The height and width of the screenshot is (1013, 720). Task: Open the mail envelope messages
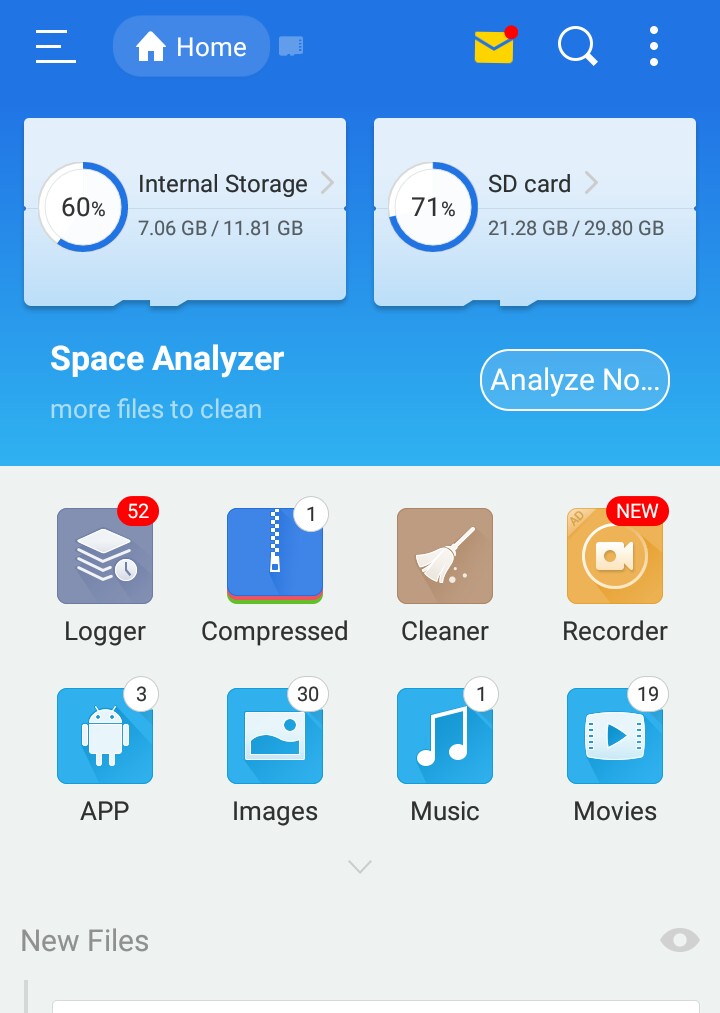(494, 46)
